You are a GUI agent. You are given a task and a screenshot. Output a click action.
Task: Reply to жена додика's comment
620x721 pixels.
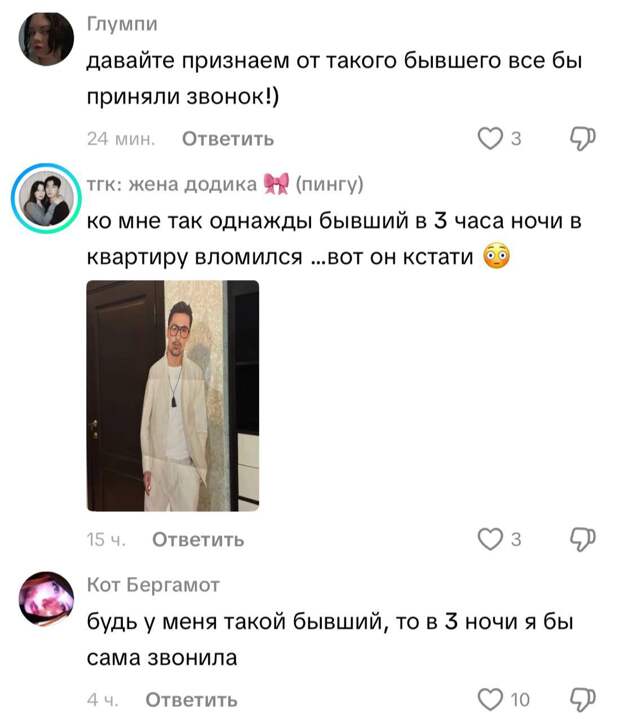point(197,540)
